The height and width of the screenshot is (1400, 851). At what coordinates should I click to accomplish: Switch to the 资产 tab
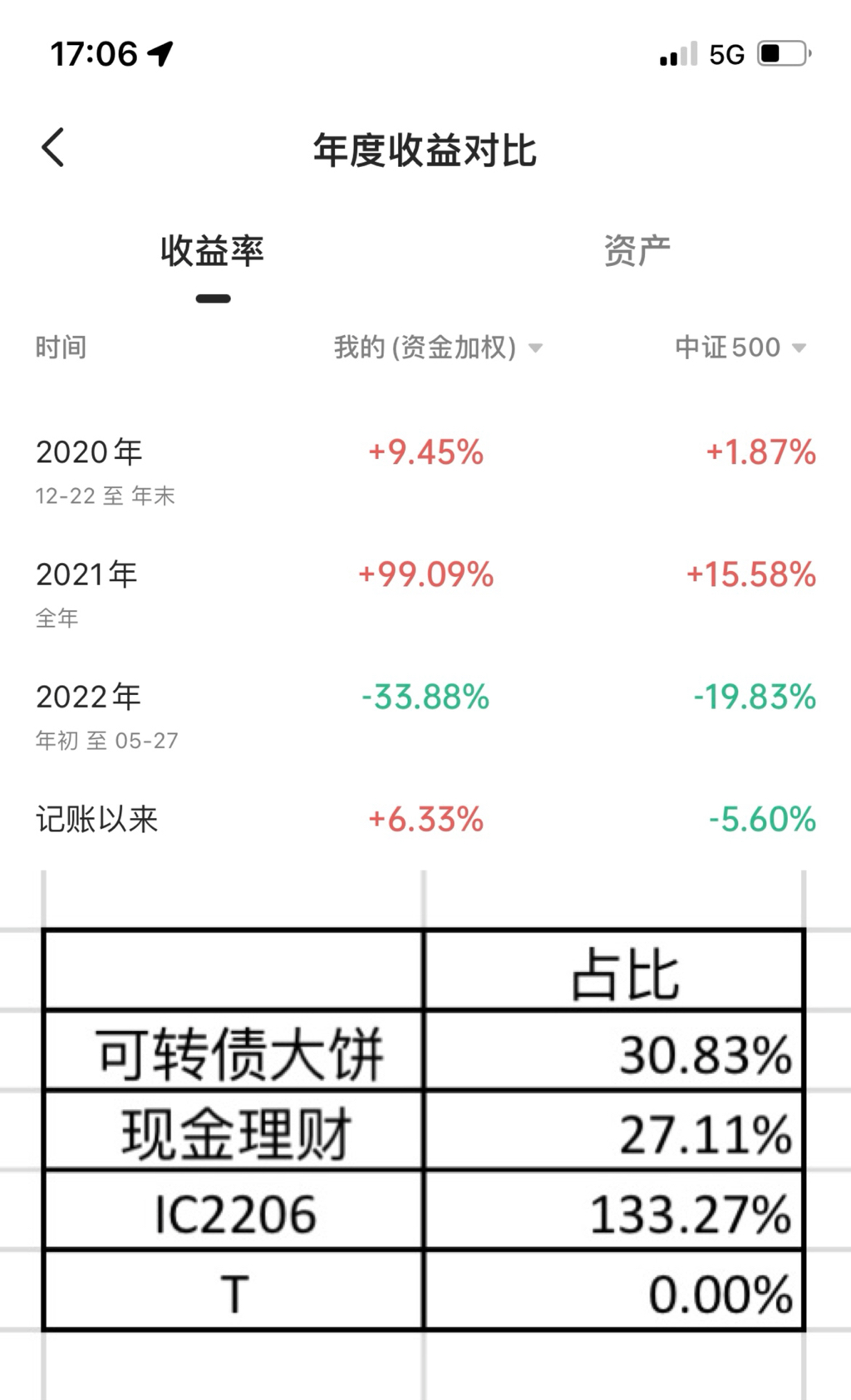click(637, 250)
